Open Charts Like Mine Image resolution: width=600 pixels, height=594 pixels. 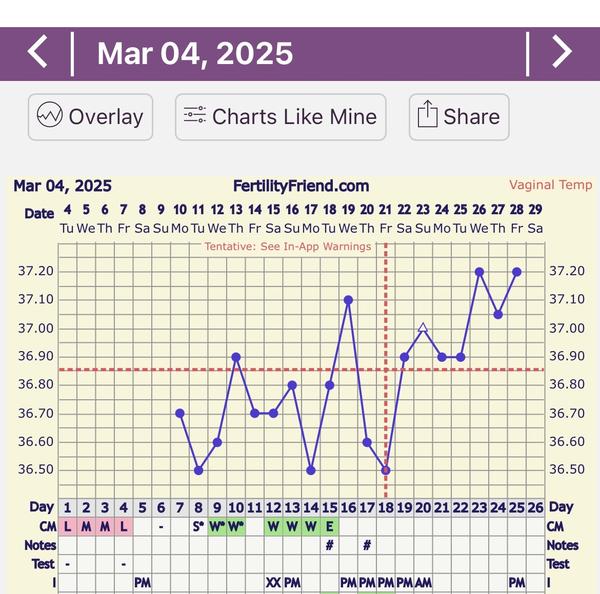click(x=281, y=117)
